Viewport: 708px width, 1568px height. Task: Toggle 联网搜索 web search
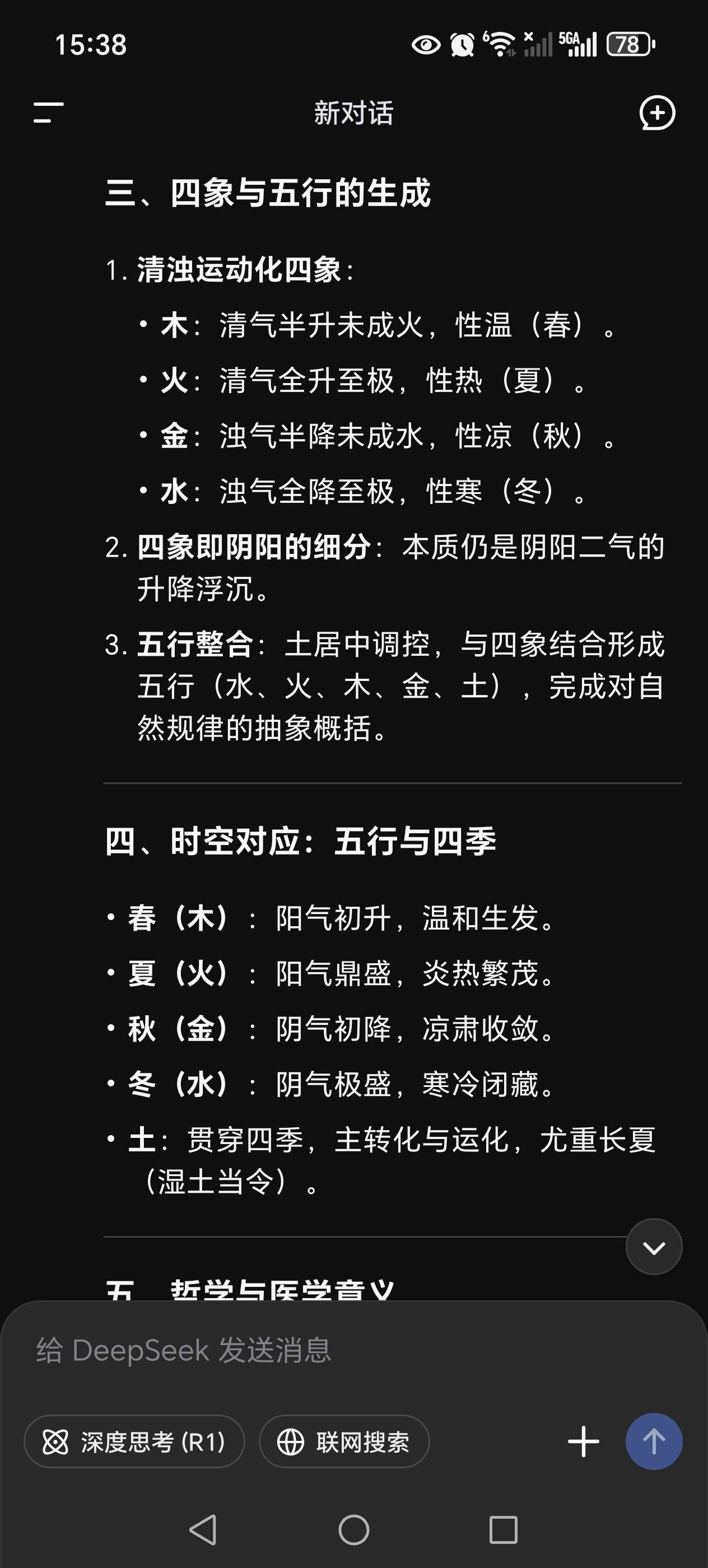(x=344, y=1442)
